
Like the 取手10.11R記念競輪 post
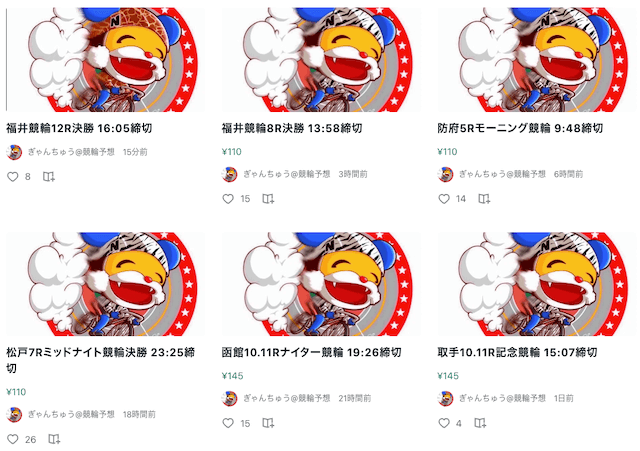coord(444,423)
